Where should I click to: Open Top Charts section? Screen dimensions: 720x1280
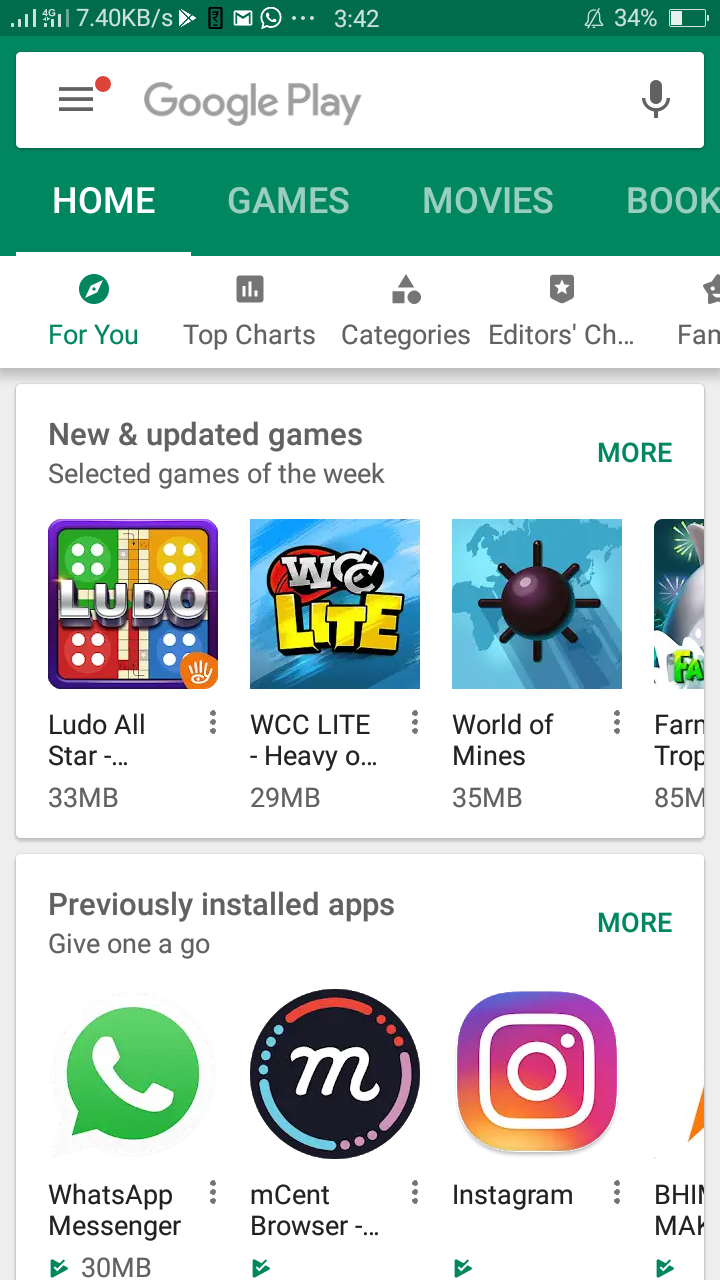[x=249, y=311]
